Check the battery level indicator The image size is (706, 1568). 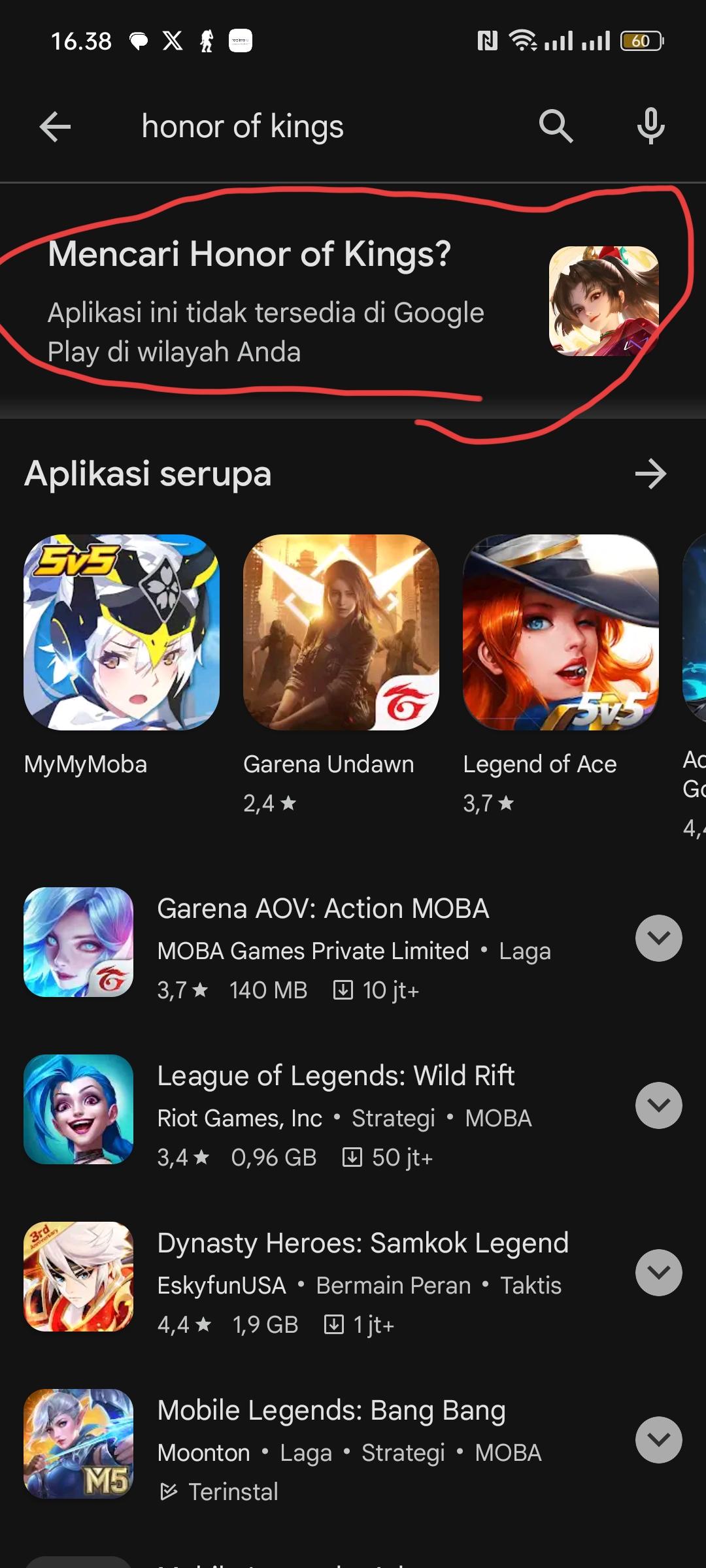(x=642, y=41)
